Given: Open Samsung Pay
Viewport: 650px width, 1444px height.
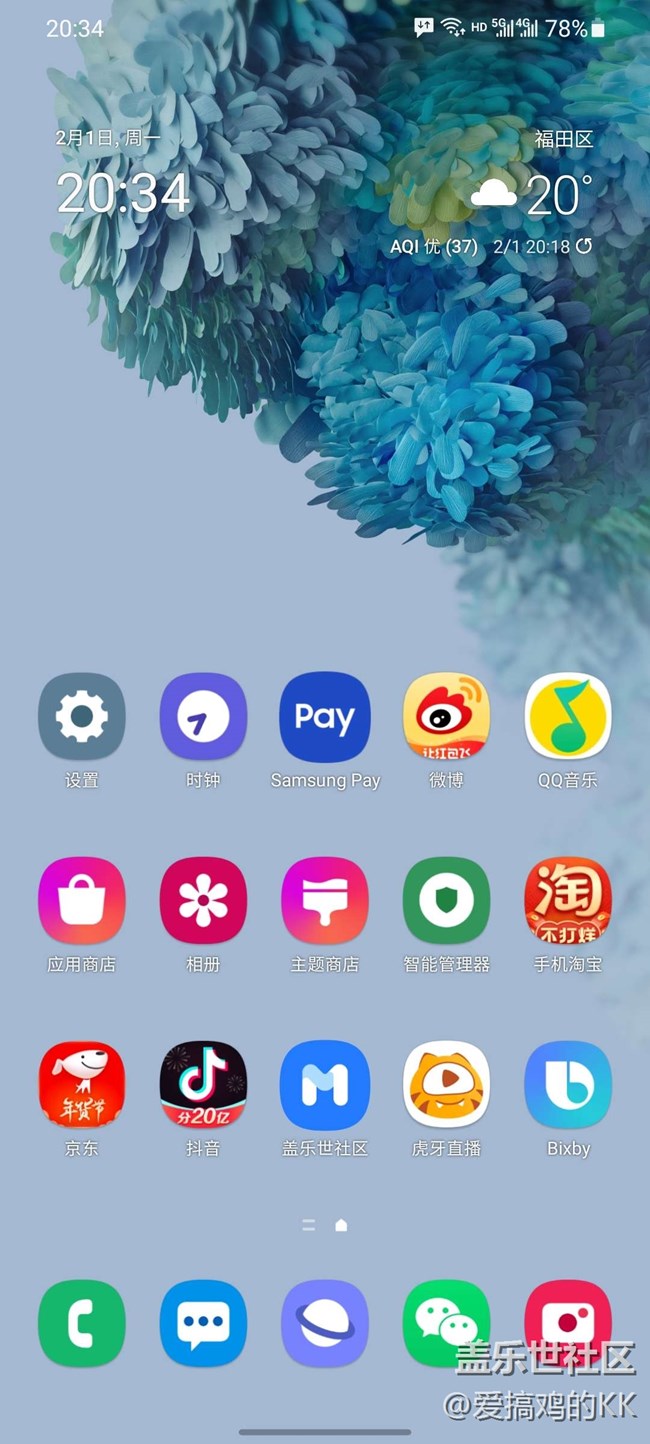Looking at the screenshot, I should coord(325,717).
